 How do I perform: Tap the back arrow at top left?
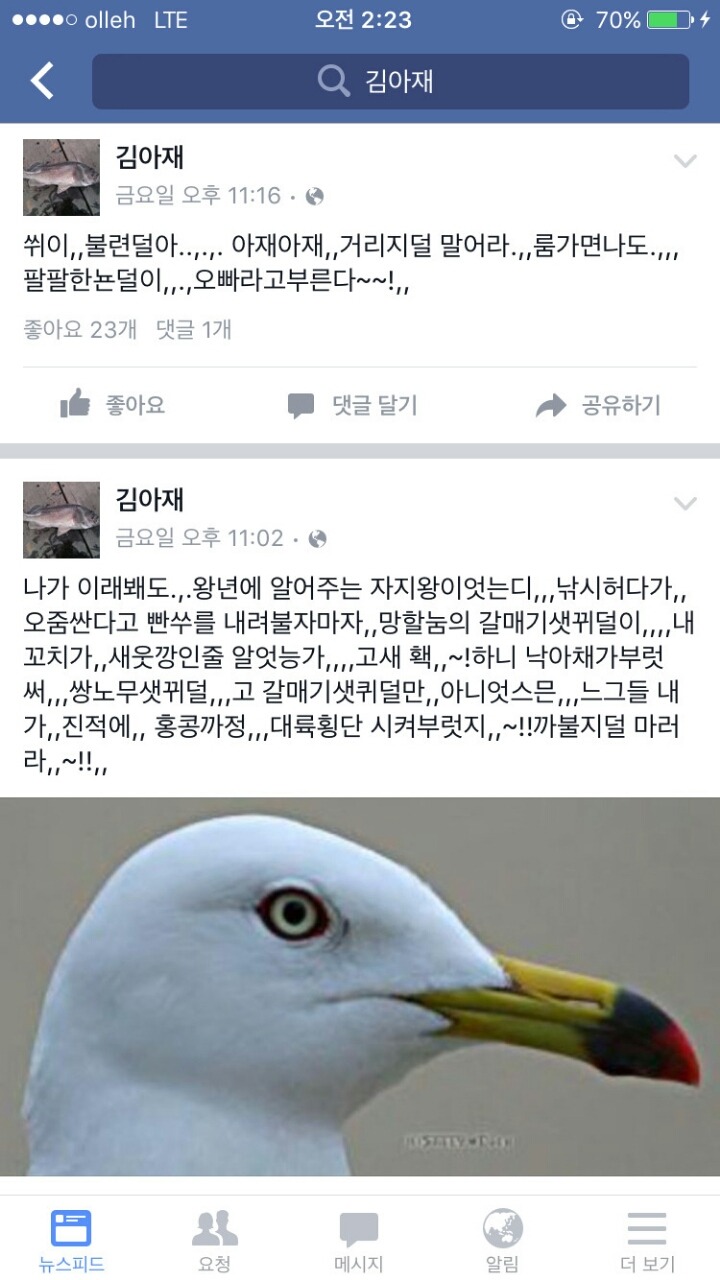(x=40, y=79)
